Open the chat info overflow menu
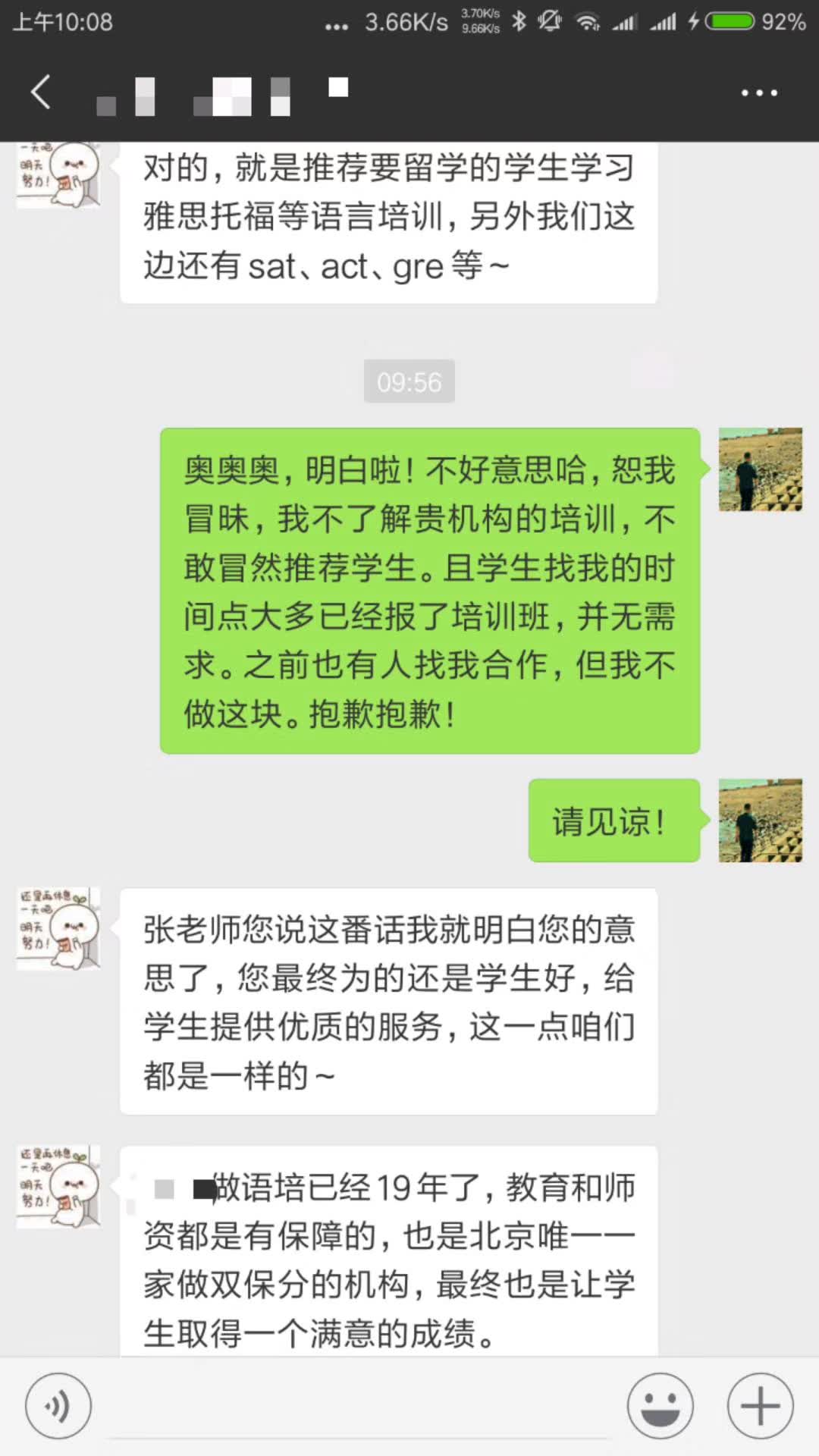The width and height of the screenshot is (819, 1456). (759, 93)
